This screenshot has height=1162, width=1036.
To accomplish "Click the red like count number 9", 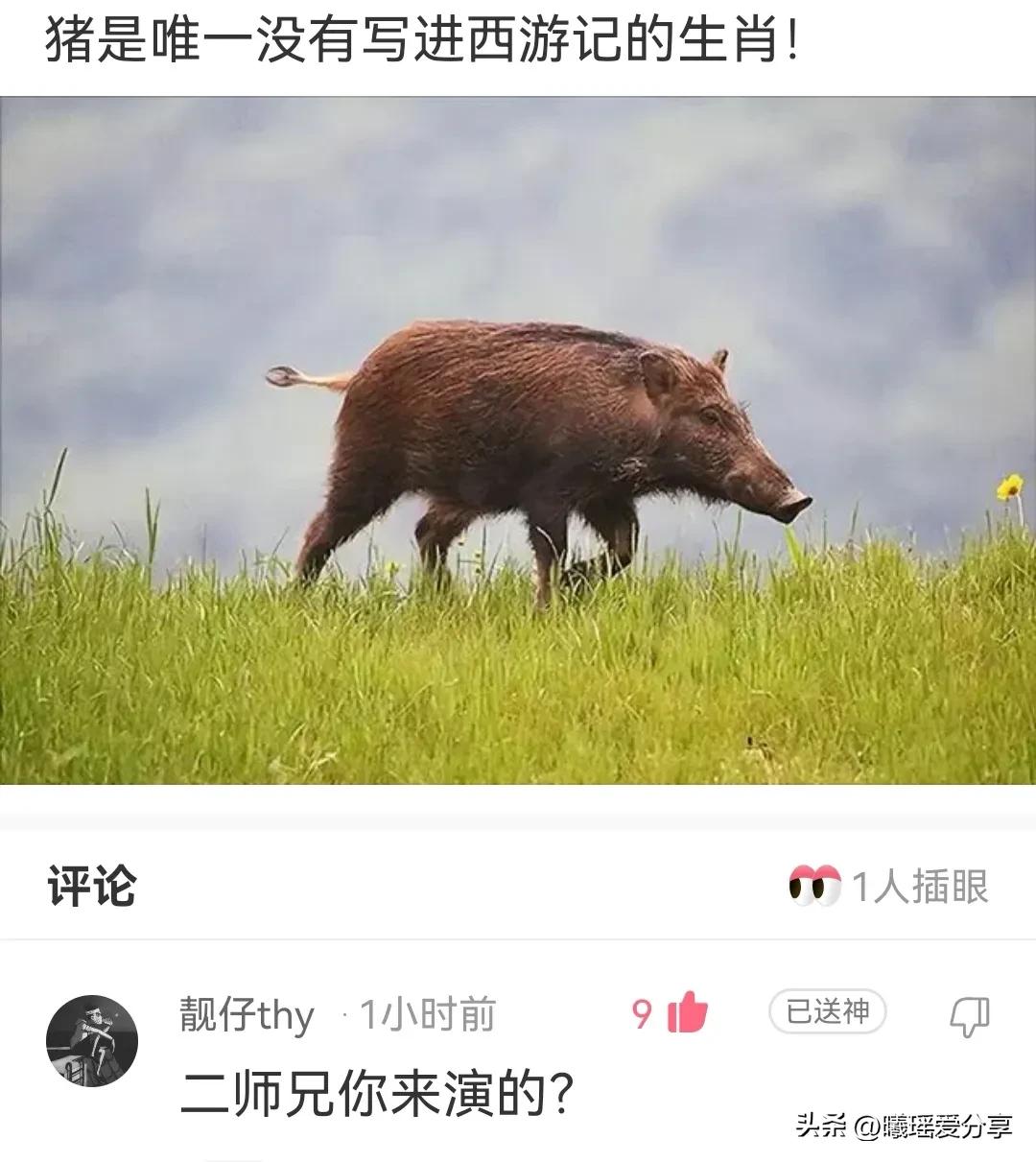I will point(643,1015).
